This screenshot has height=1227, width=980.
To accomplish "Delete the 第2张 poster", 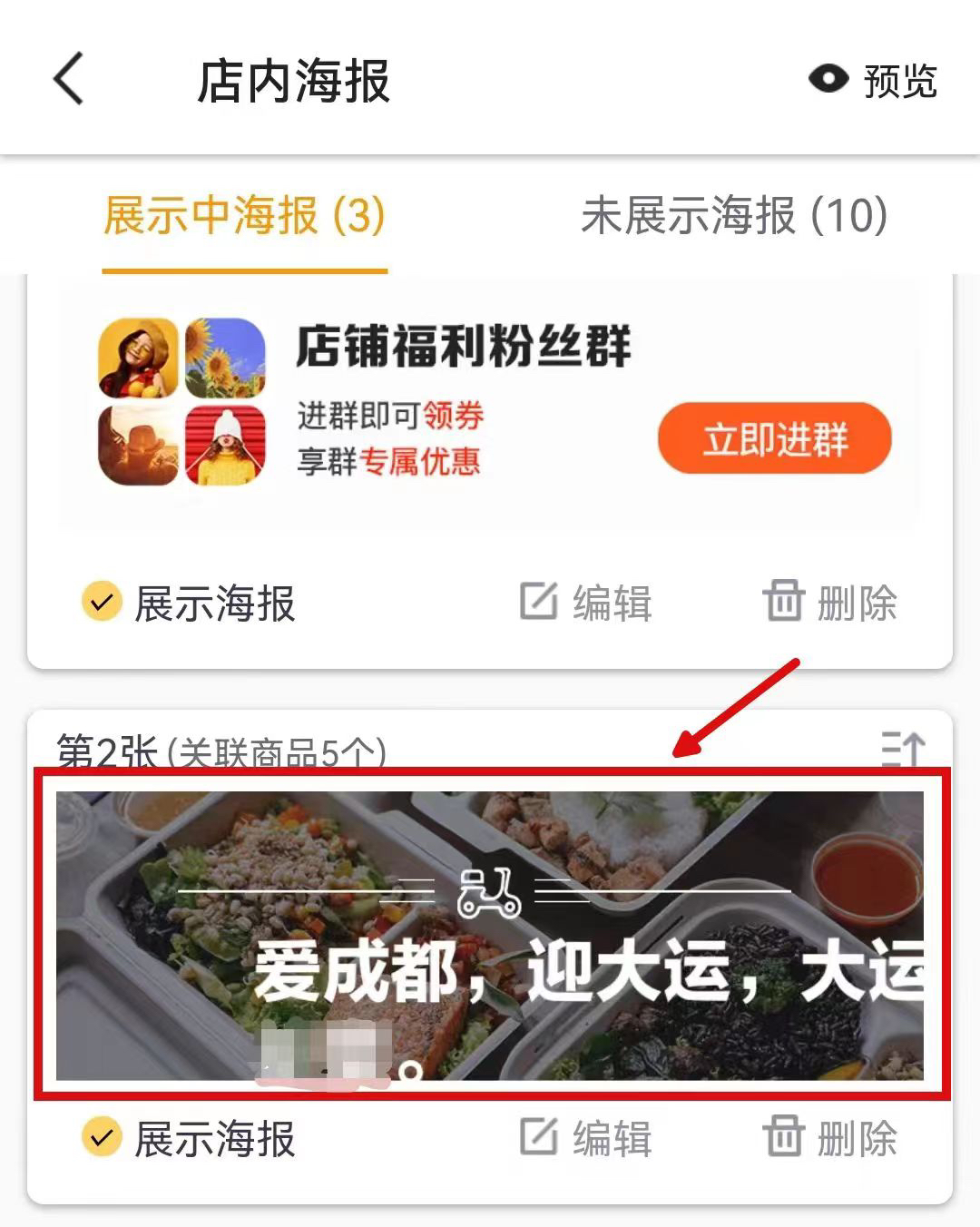I will click(x=830, y=1138).
